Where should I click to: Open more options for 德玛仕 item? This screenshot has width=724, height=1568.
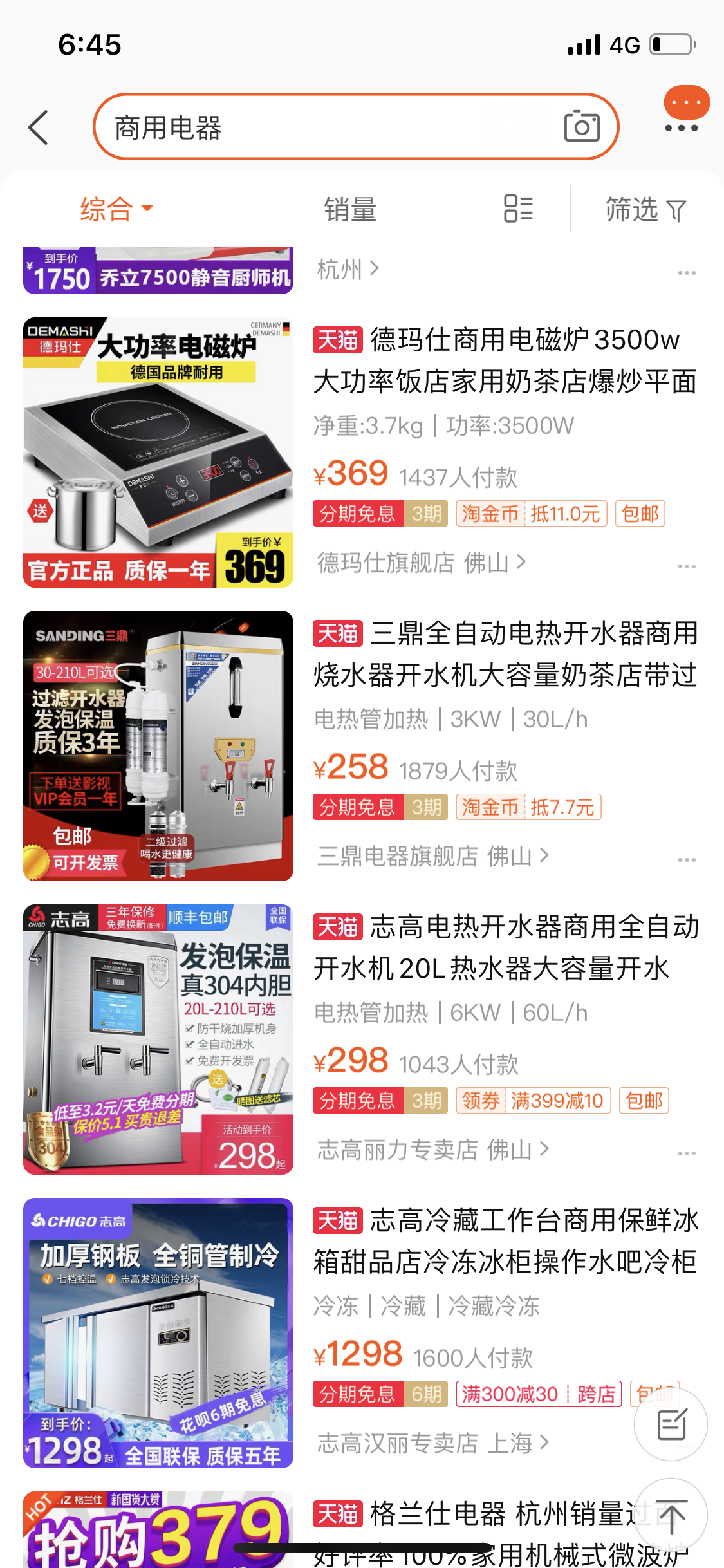[x=686, y=566]
